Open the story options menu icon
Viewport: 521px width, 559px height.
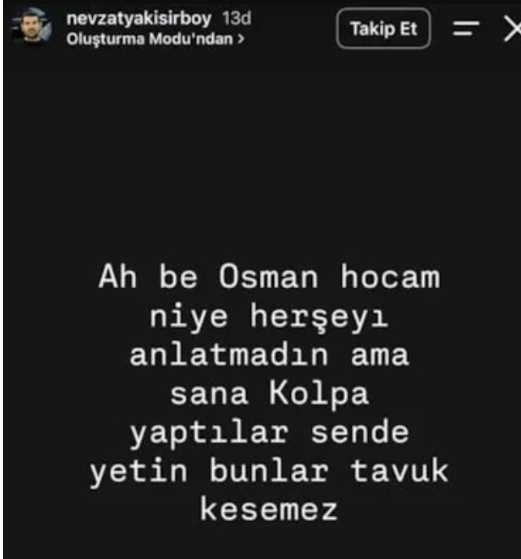point(466,28)
